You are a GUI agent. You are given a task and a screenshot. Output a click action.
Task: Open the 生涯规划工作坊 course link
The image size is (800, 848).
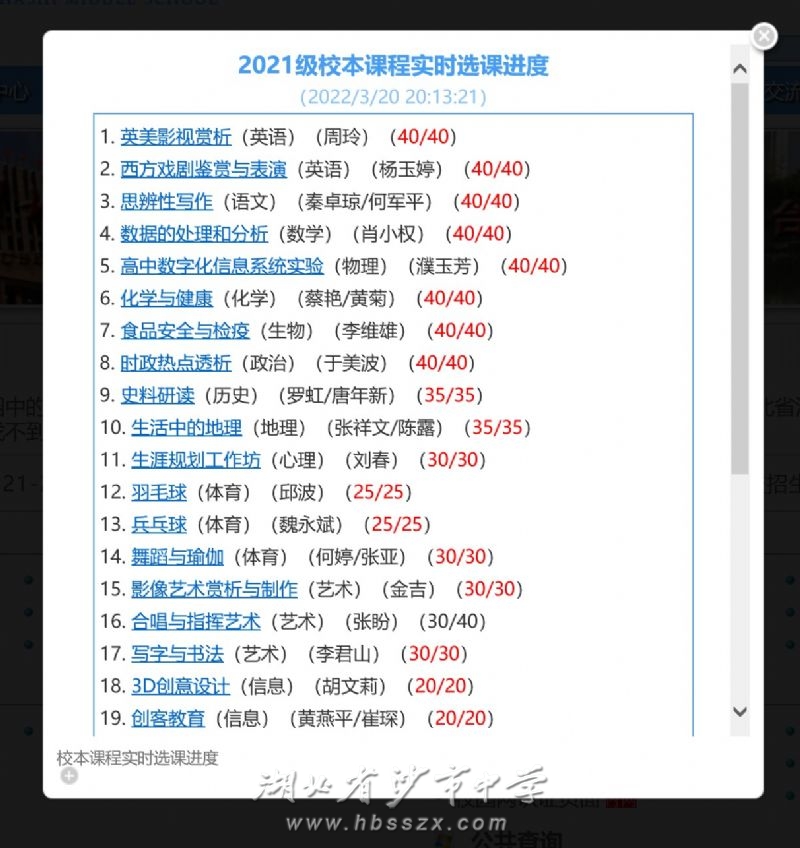click(x=195, y=460)
